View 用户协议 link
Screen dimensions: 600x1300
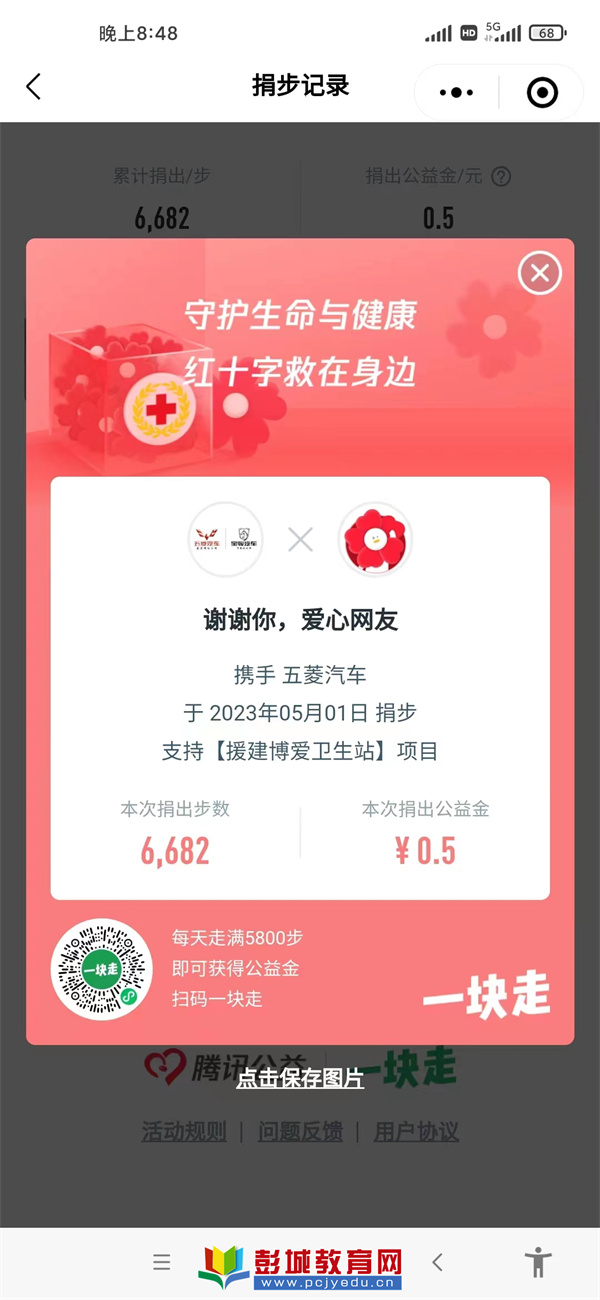click(416, 1132)
